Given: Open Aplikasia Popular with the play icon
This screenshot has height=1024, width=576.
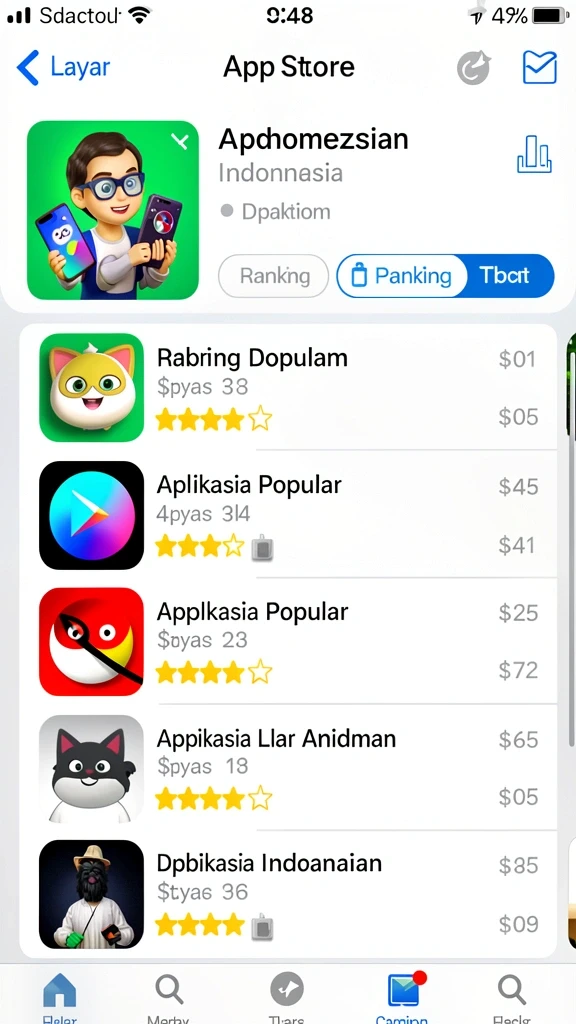Looking at the screenshot, I should pos(288,515).
